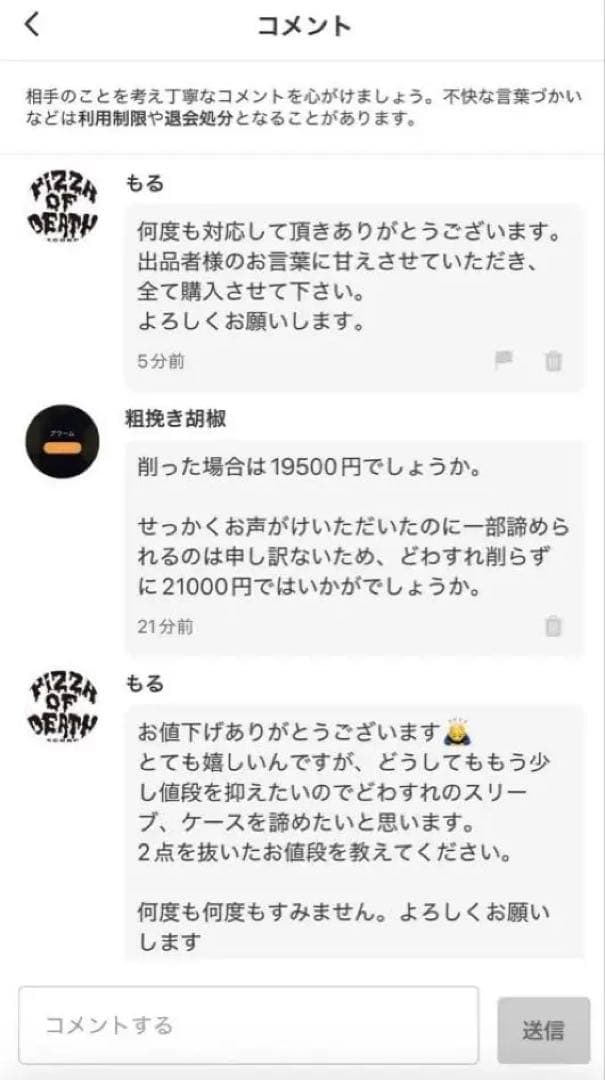Open もる's profile avatar on the top comment
This screenshot has width=605, height=1080.
tap(62, 207)
